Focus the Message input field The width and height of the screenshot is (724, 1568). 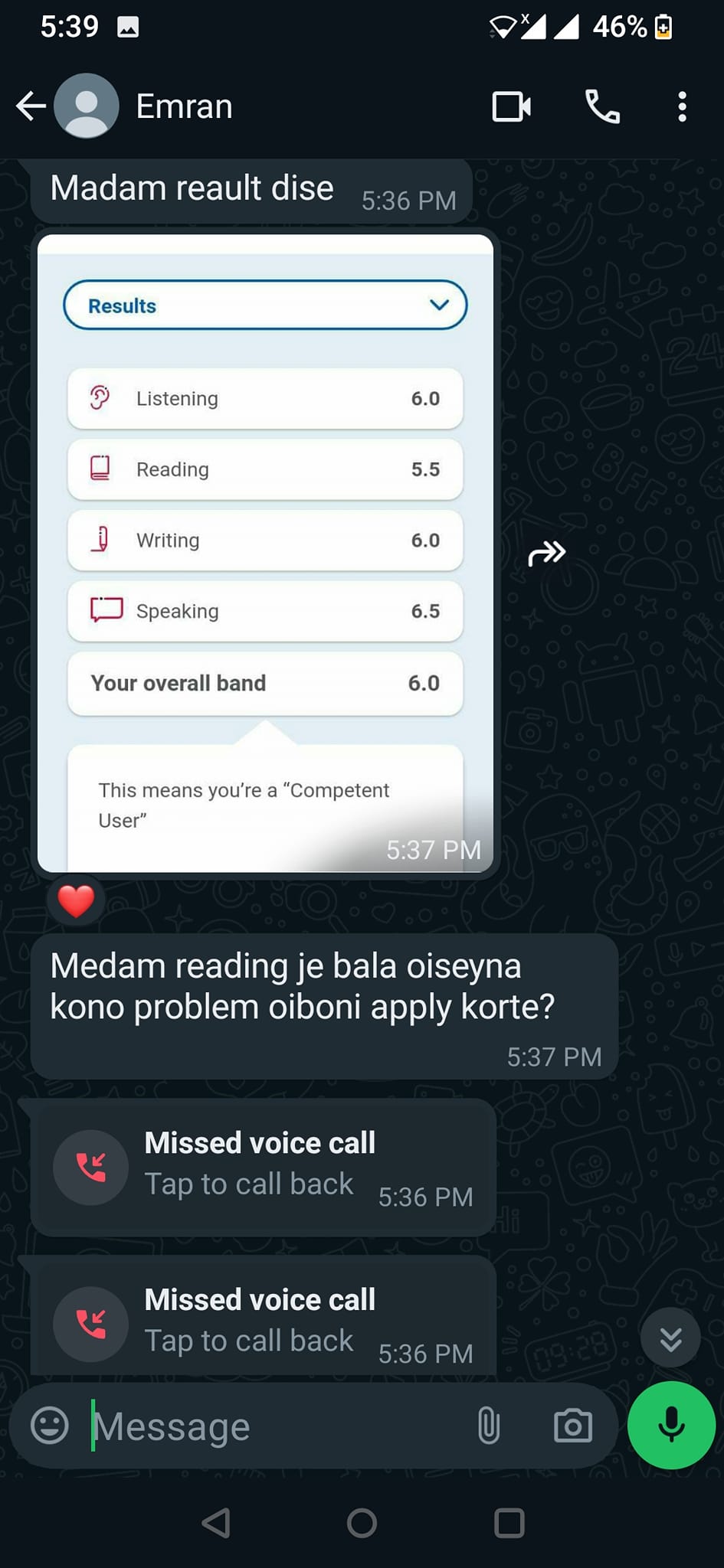276,1426
